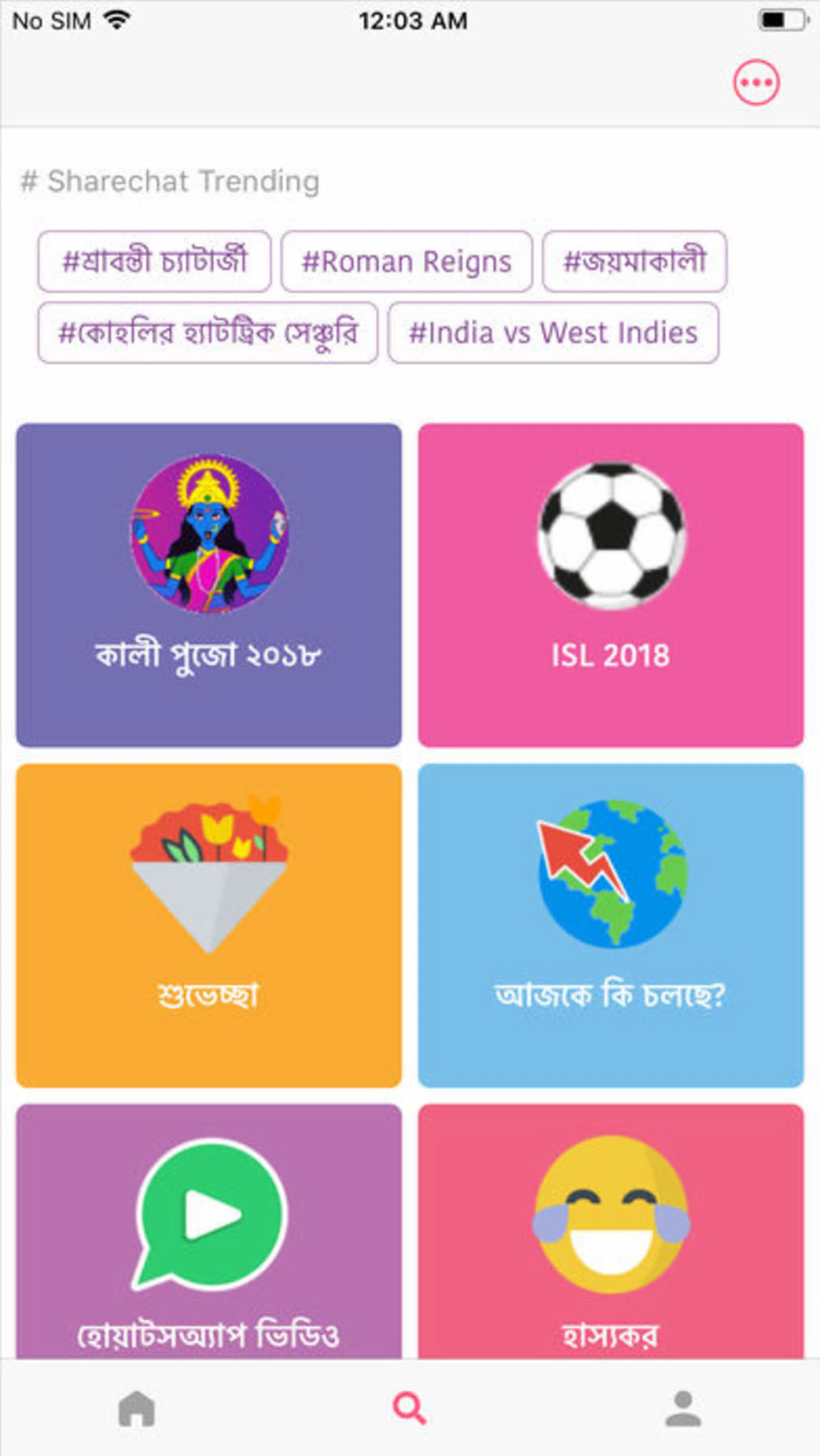
Task: Select the #Roman Reigns trending tag
Action: click(406, 261)
